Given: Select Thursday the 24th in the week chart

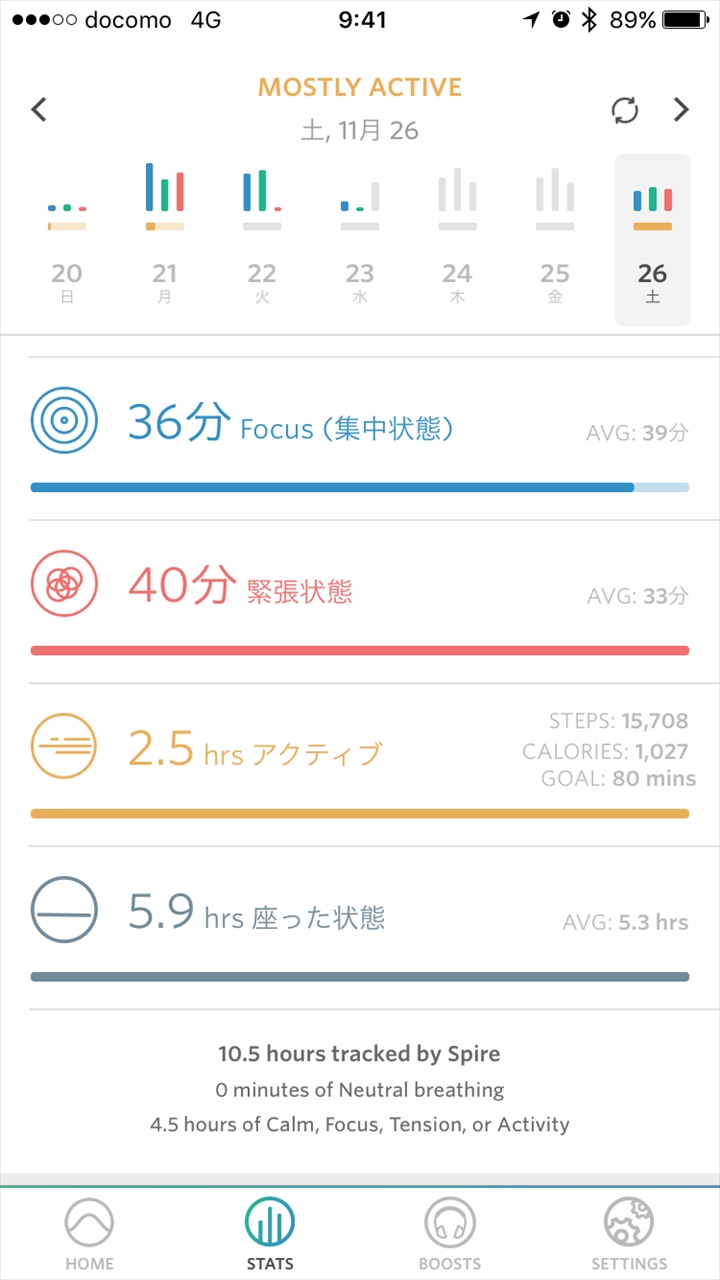Looking at the screenshot, I should [x=457, y=240].
